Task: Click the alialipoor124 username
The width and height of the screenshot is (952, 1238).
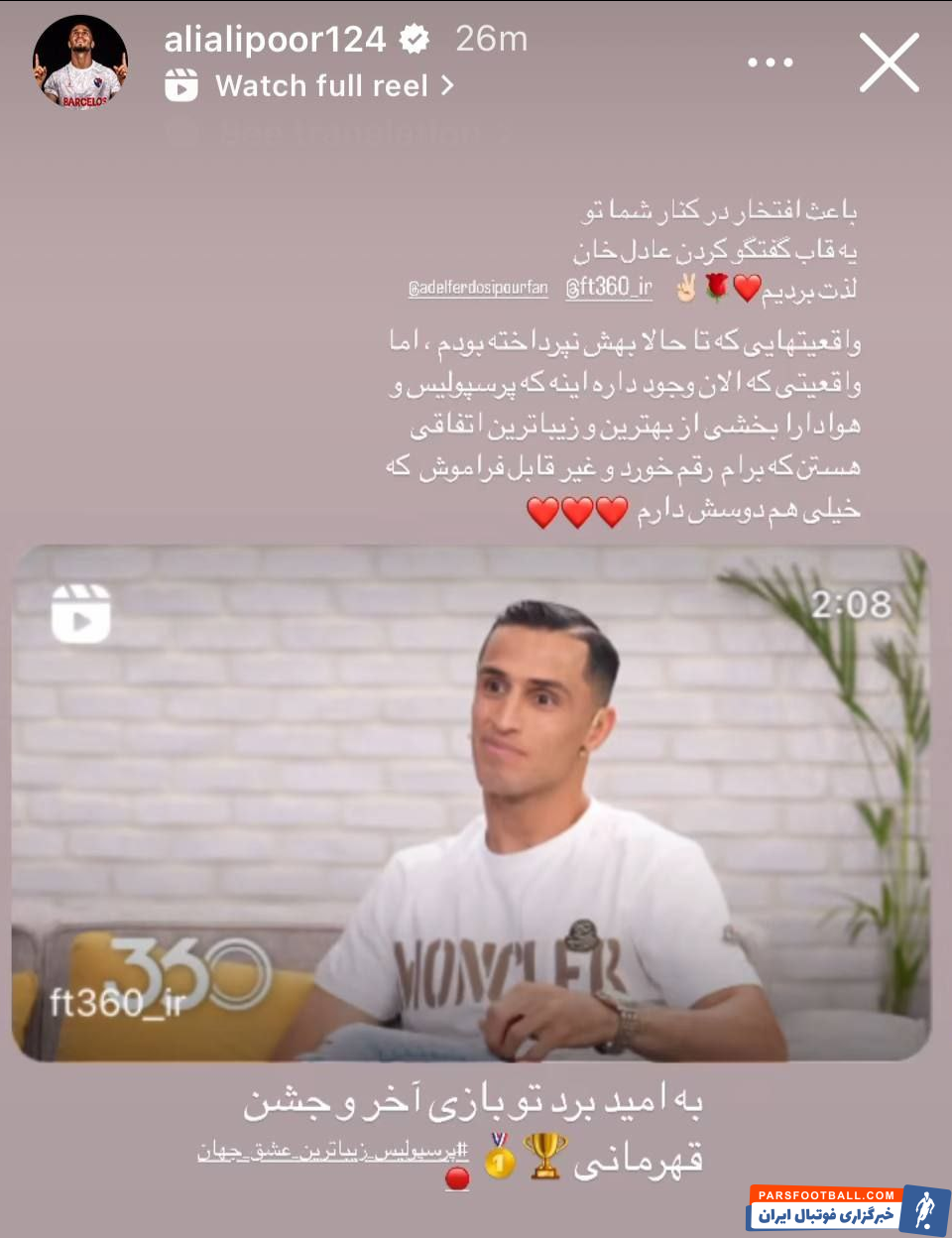Action: [278, 40]
